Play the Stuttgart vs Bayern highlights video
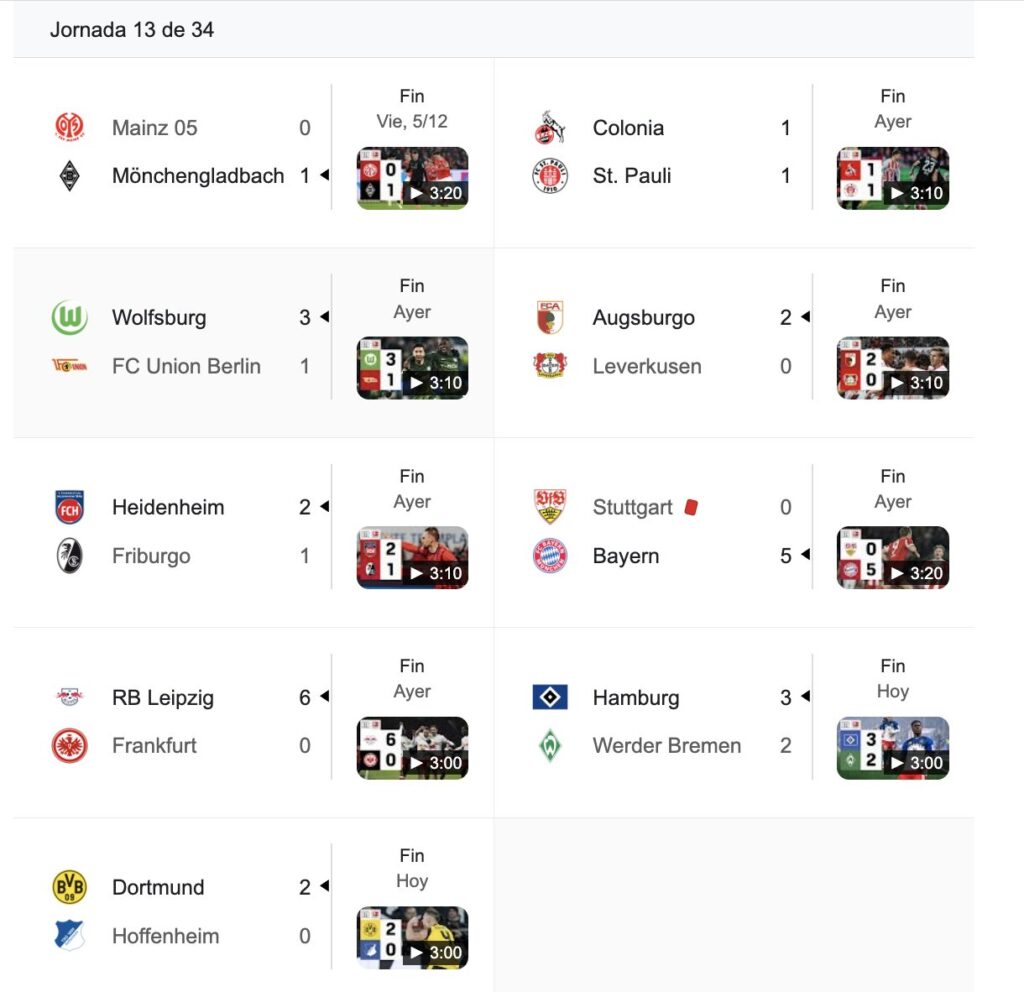Viewport: 1024px width, 992px height. coord(892,558)
